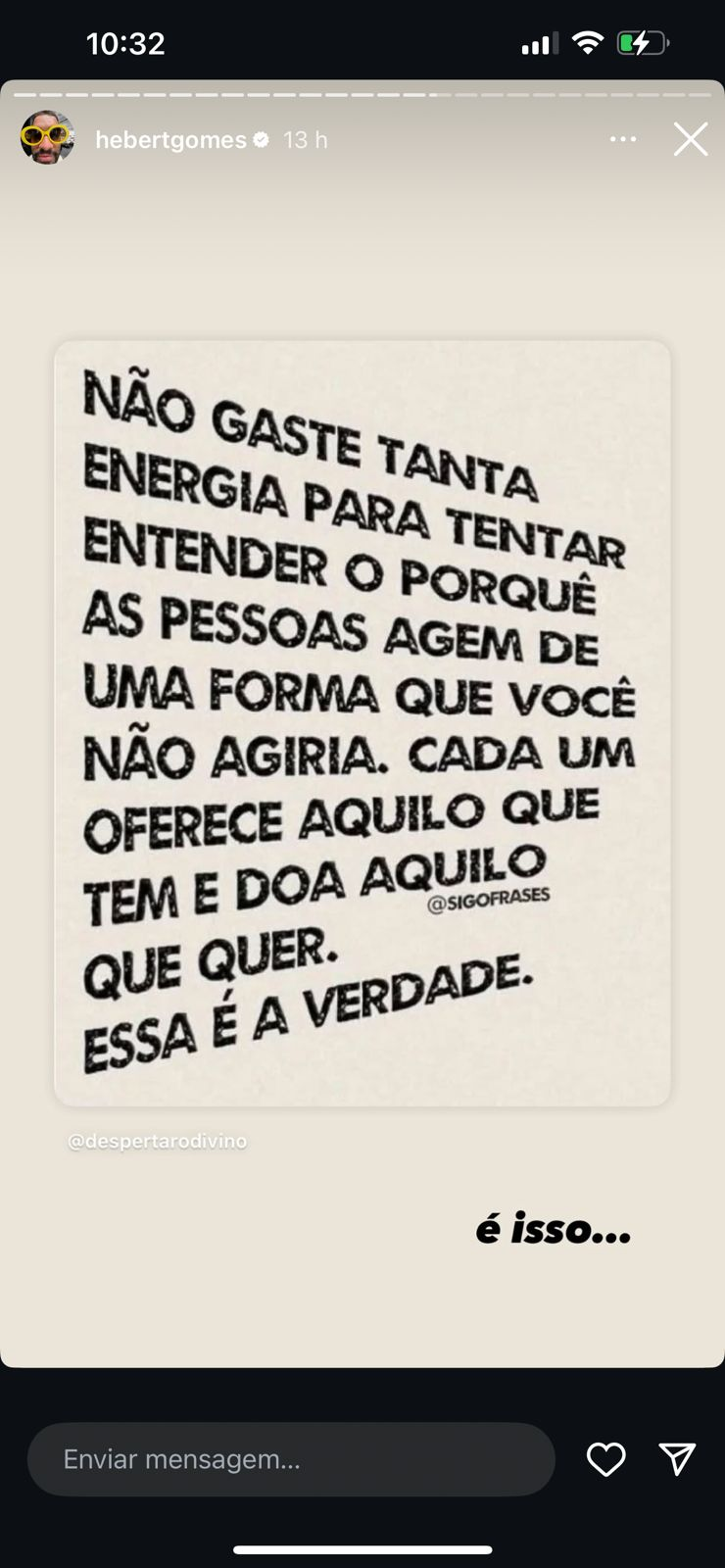Viewport: 725px width, 1568px height.
Task: Open the reshared quote post
Action: (362, 723)
